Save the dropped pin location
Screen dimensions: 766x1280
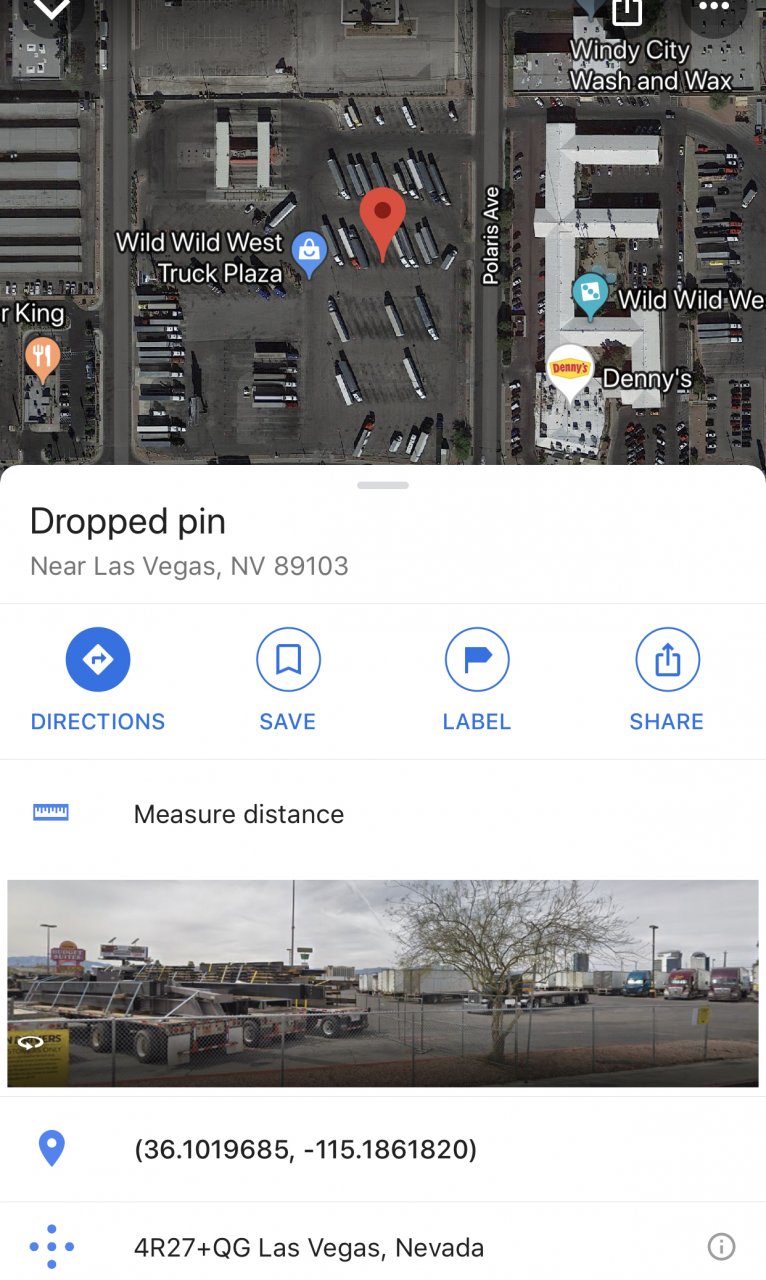288,660
